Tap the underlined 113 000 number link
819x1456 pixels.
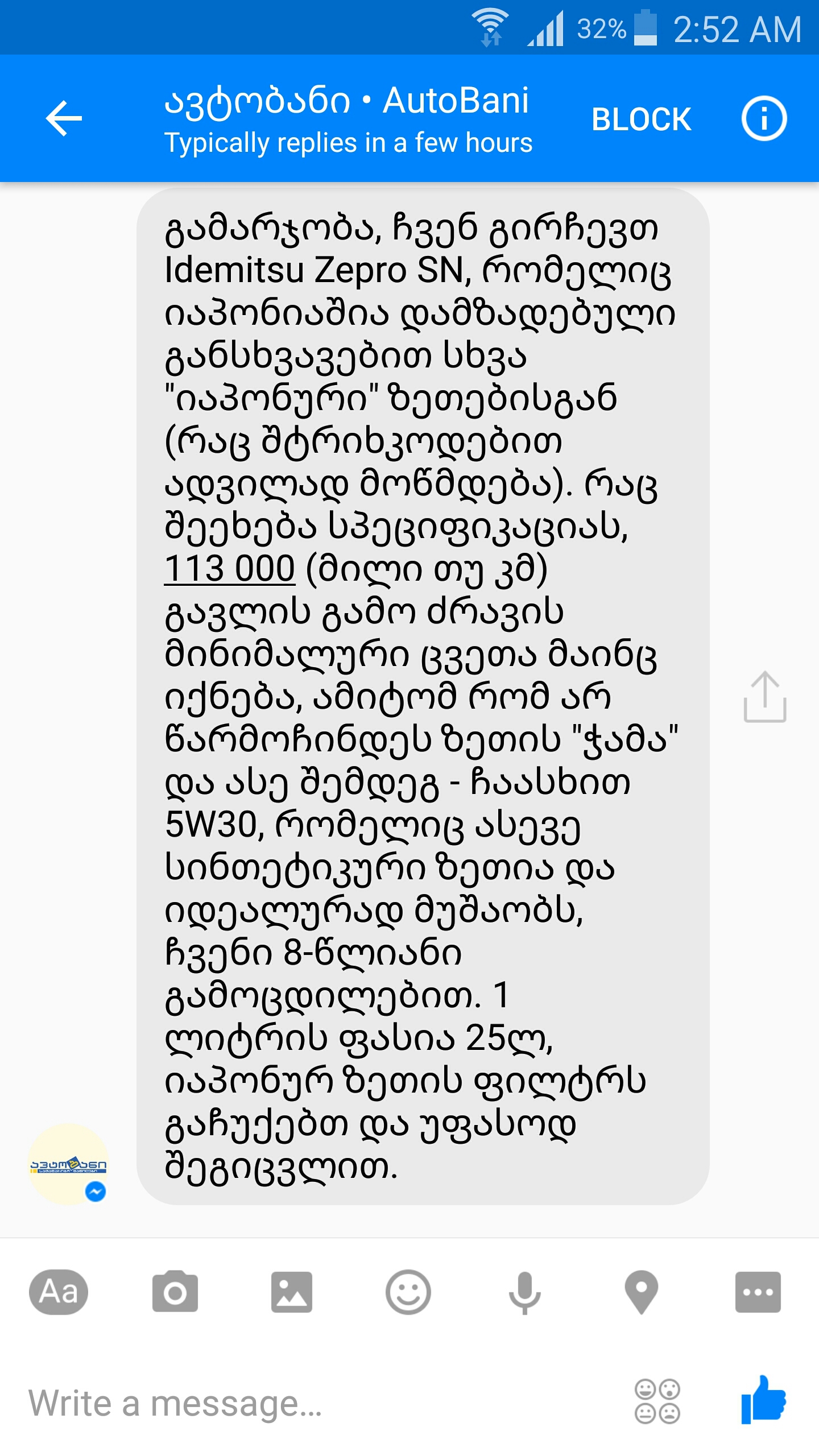230,569
